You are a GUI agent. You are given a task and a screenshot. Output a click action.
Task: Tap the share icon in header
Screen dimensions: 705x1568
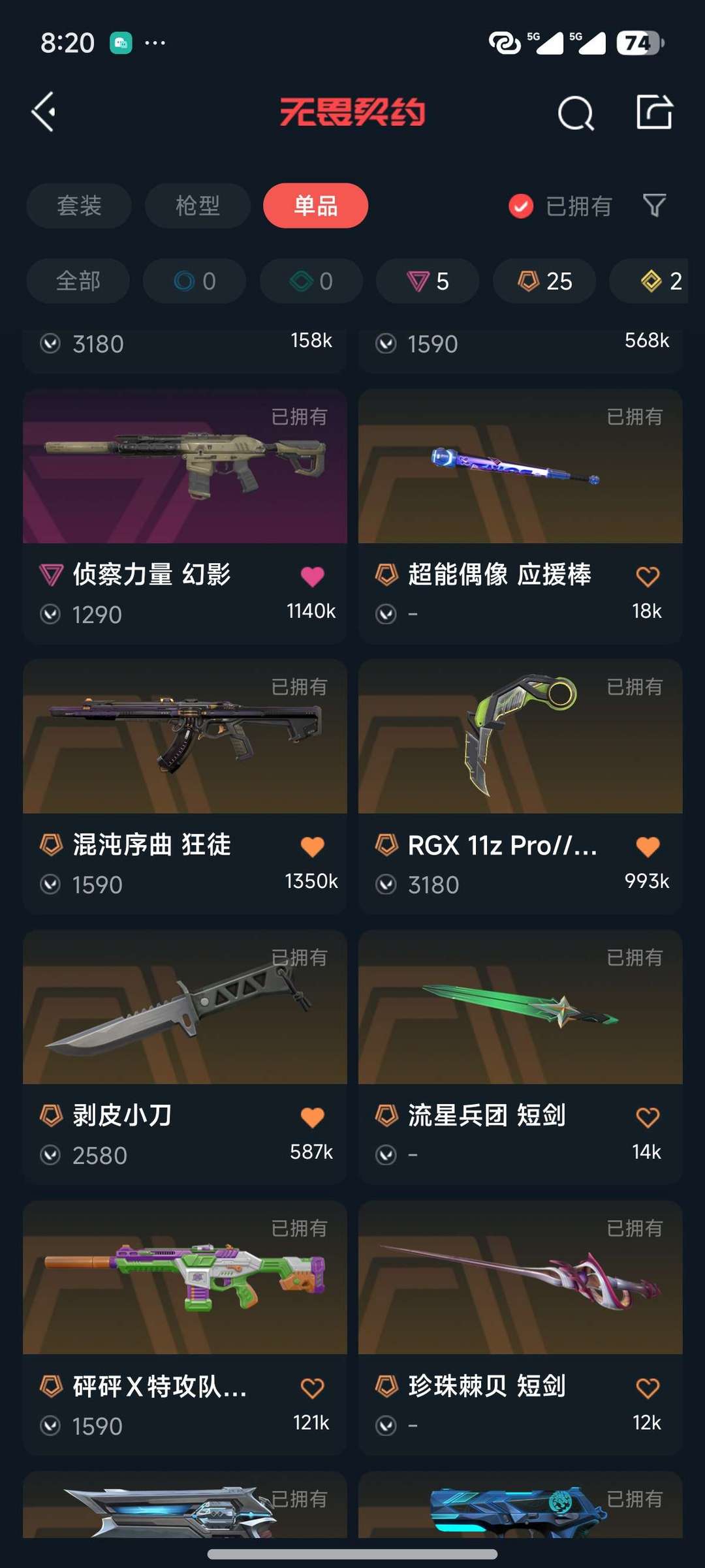click(x=654, y=112)
